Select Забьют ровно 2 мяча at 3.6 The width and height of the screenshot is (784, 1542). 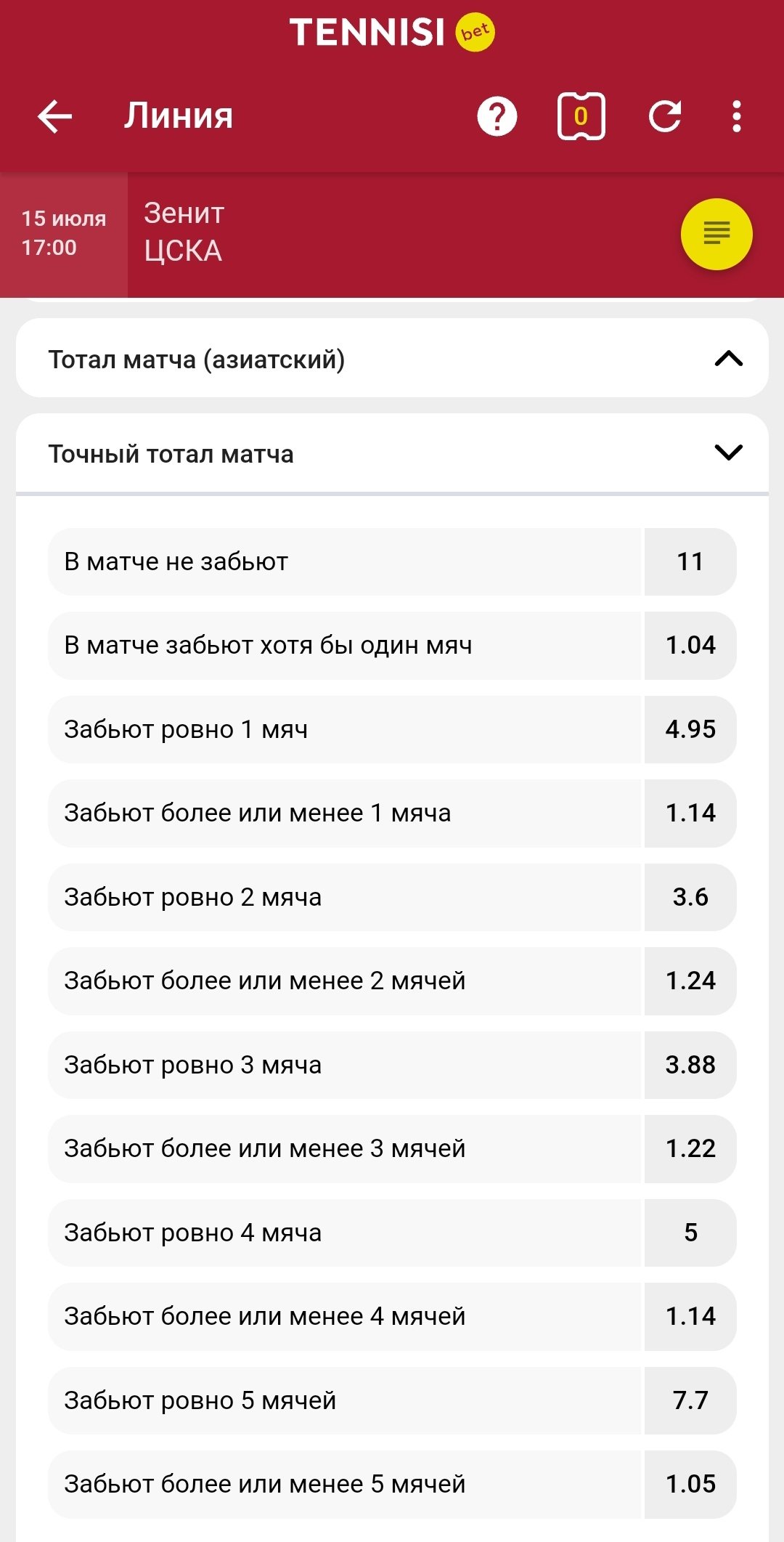pyautogui.click(x=690, y=897)
